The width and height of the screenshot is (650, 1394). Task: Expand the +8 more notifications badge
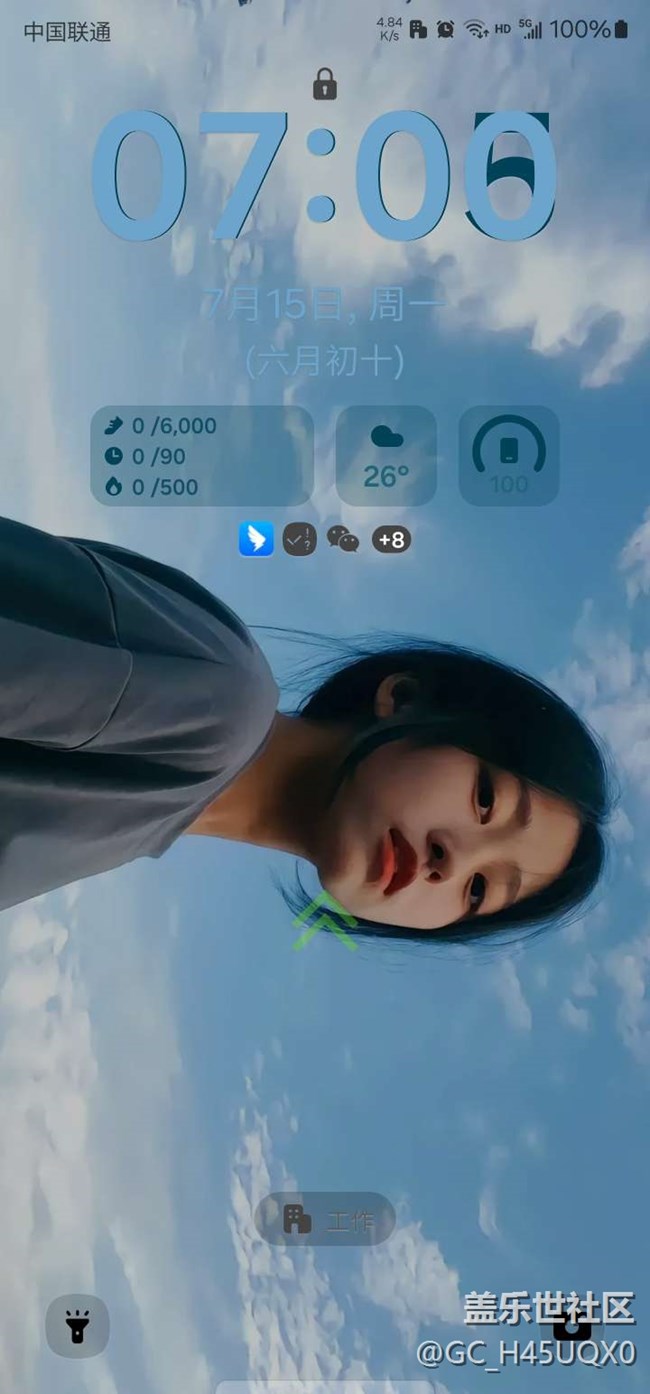click(x=391, y=540)
